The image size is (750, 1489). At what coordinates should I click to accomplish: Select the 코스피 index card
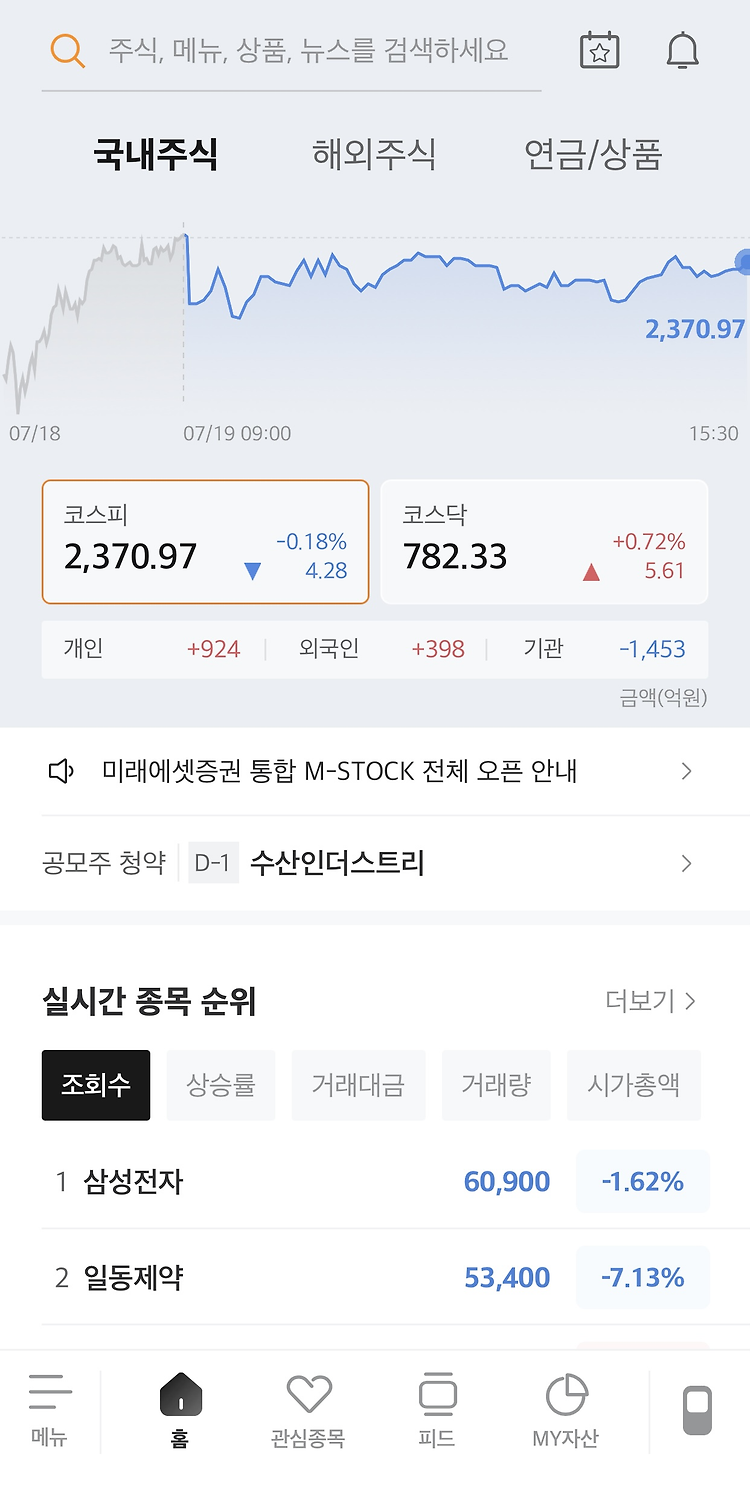coord(205,542)
